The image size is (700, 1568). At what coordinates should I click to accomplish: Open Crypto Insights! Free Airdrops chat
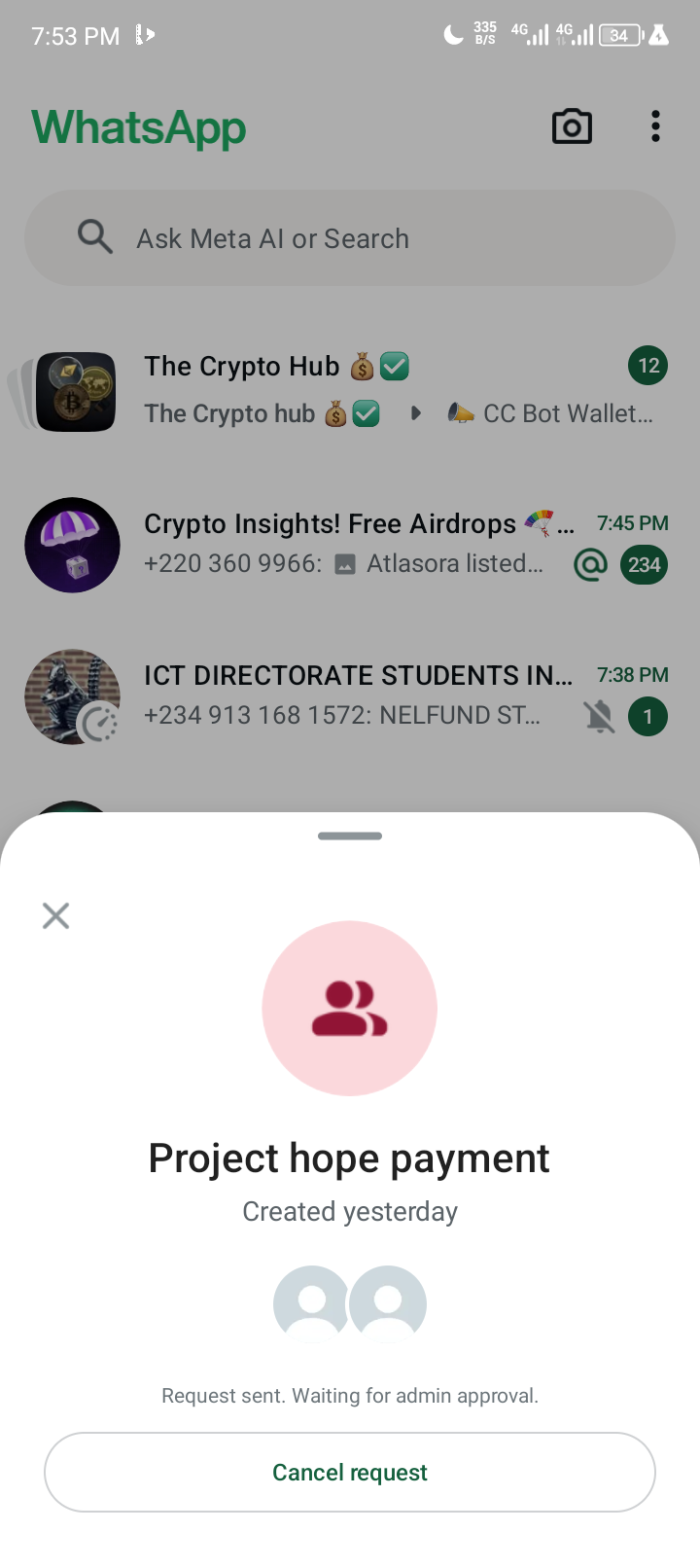point(350,544)
